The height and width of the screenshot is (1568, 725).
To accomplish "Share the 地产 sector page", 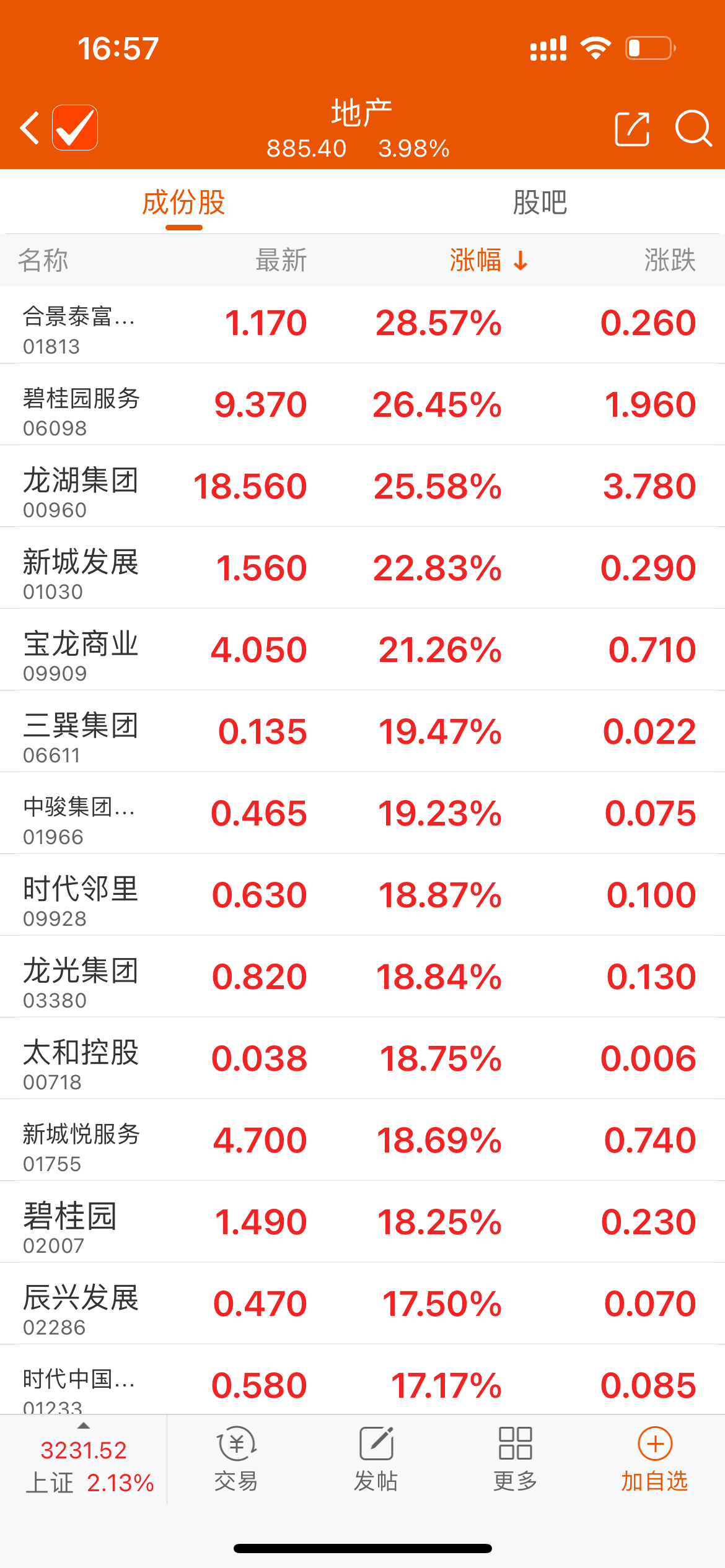I will tap(631, 129).
